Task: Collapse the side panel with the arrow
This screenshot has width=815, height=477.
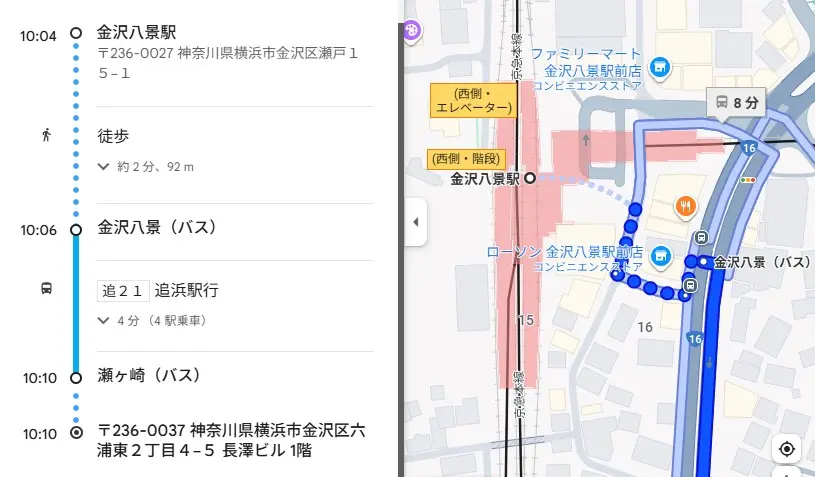Action: coord(415,222)
